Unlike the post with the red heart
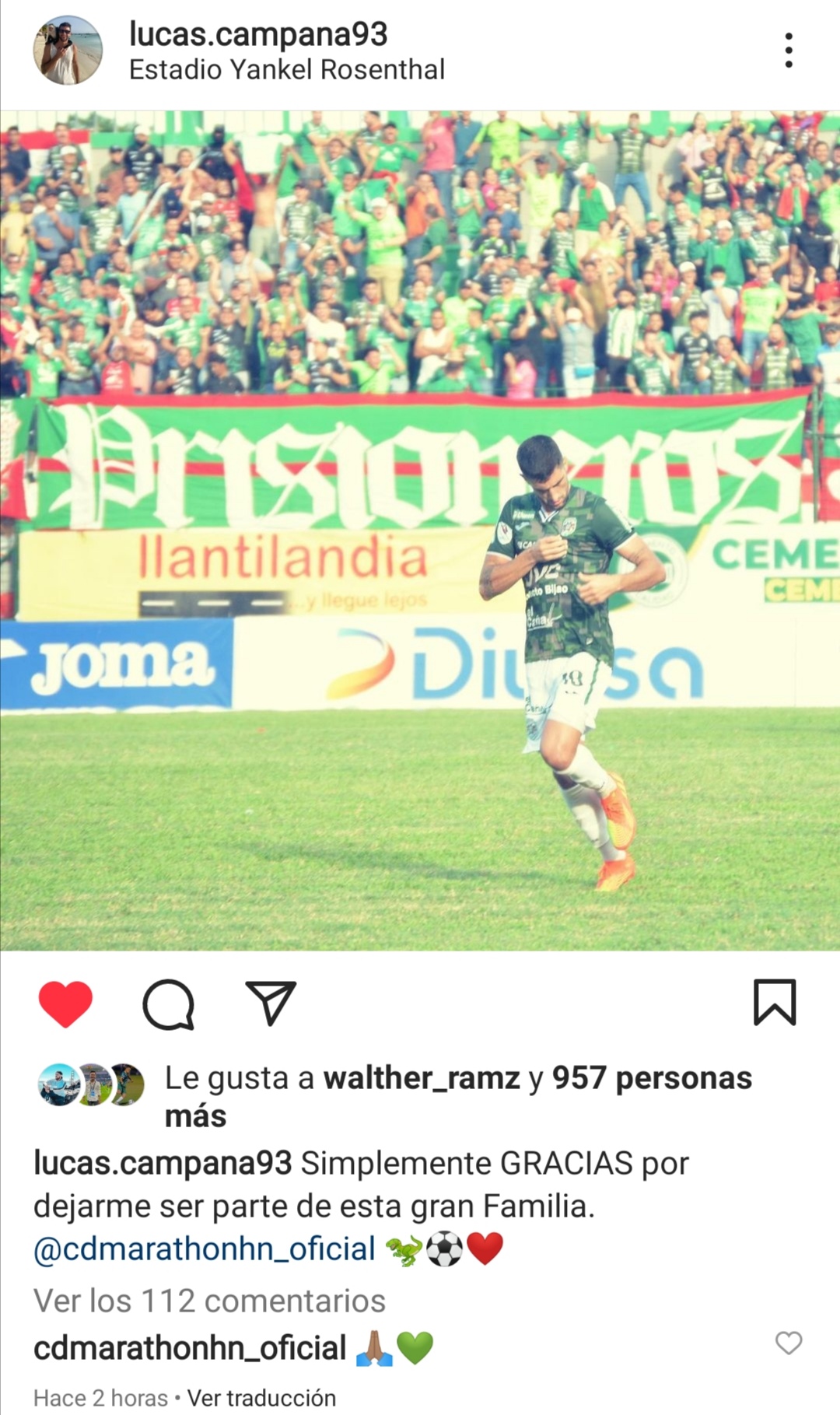The width and height of the screenshot is (840, 1415). click(x=65, y=1003)
